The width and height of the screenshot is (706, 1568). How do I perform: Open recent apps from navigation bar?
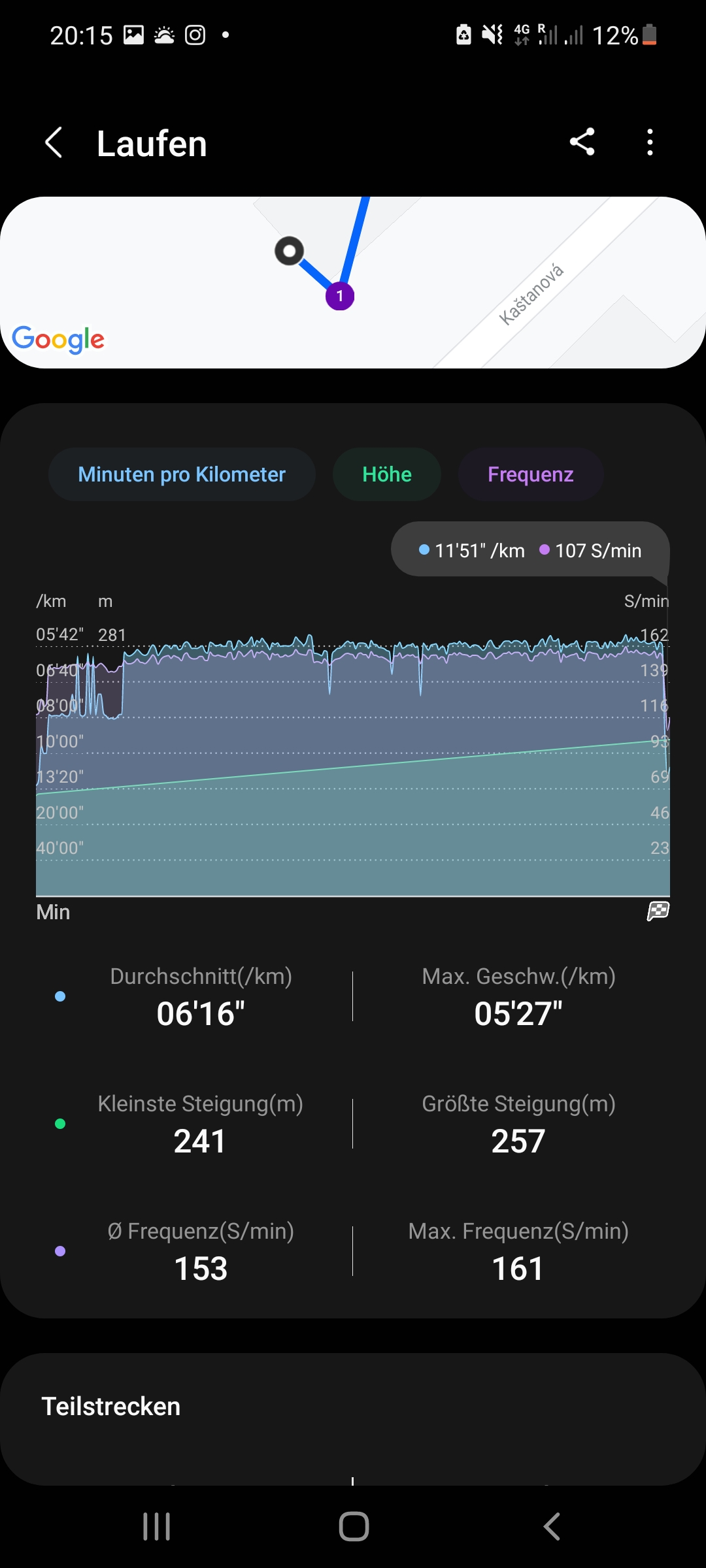coord(156,1527)
